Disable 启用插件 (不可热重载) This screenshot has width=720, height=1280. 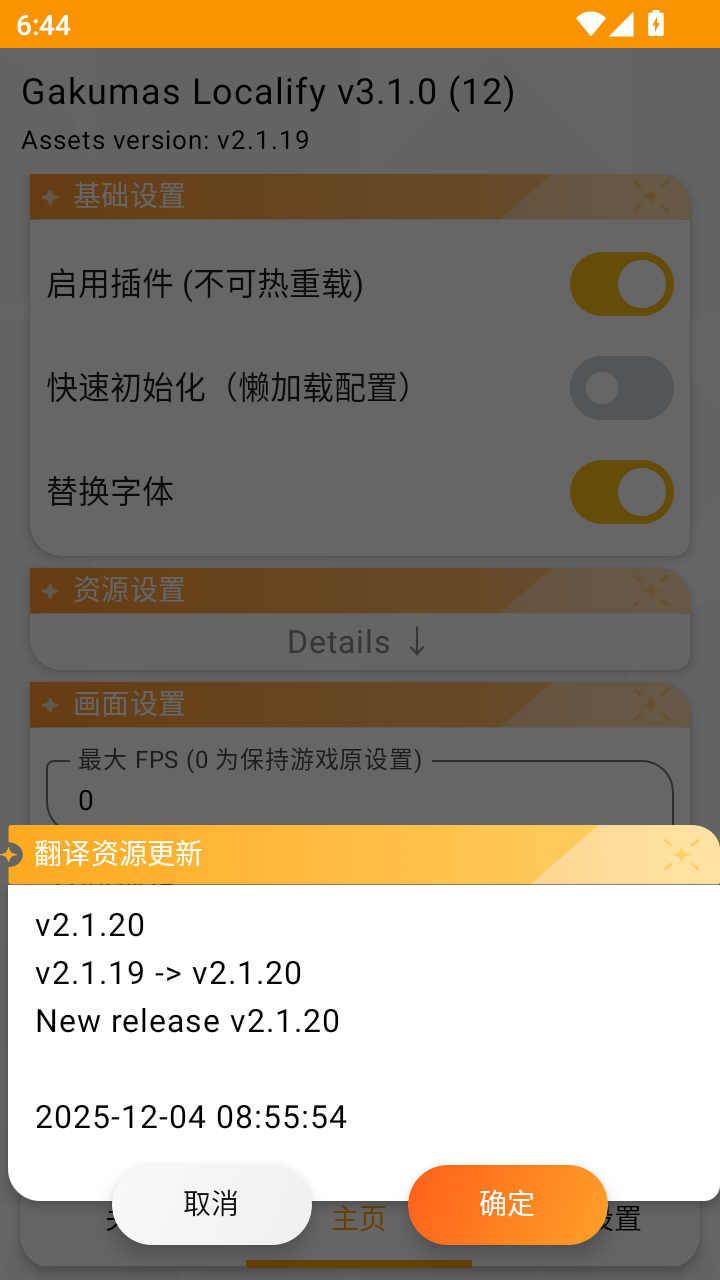622,284
